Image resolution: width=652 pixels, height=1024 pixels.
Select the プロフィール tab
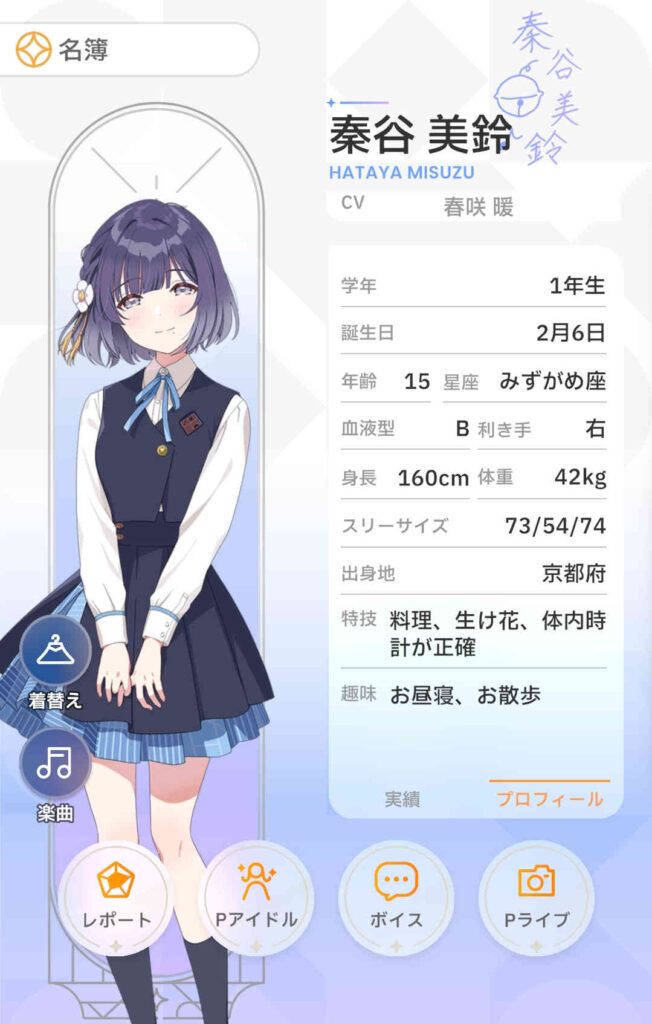549,799
